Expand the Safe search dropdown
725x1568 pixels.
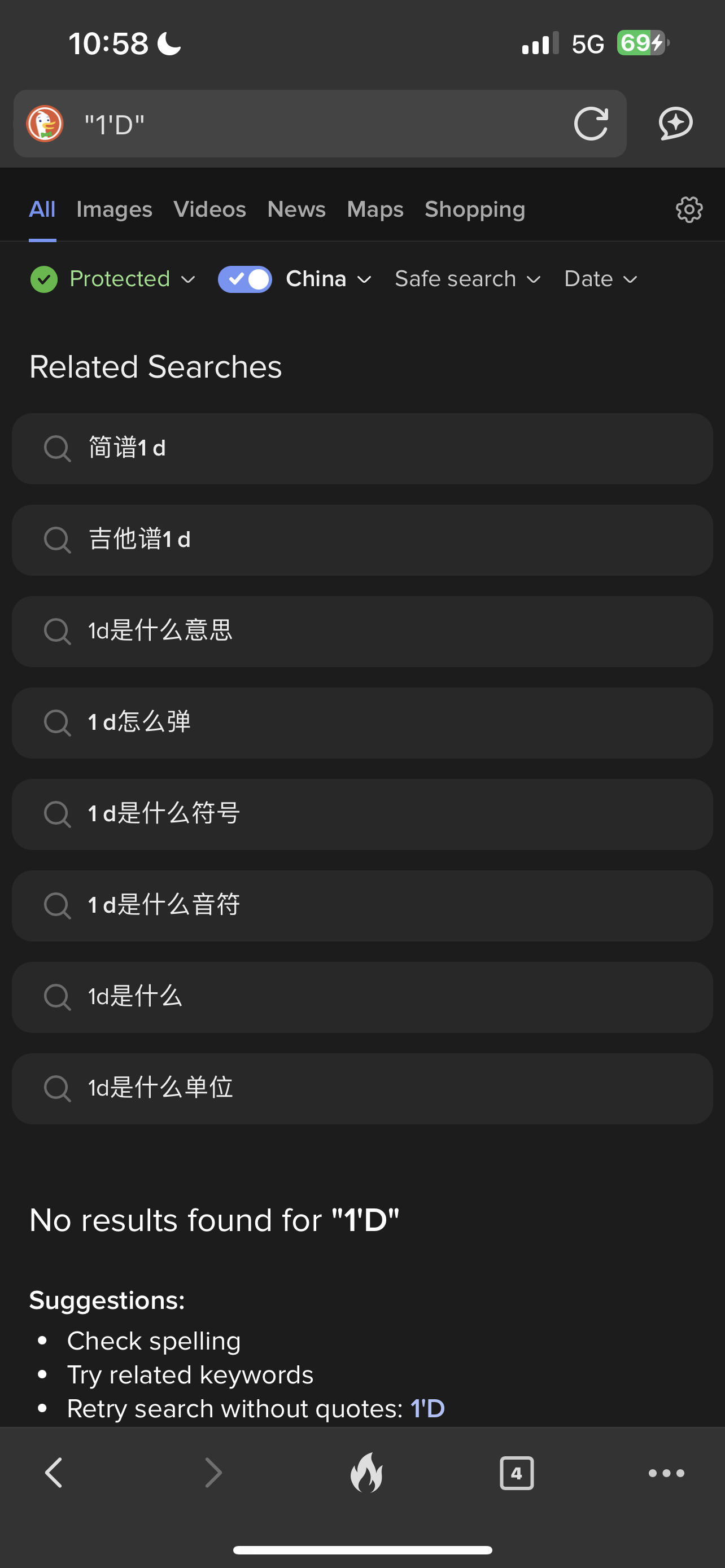(468, 279)
